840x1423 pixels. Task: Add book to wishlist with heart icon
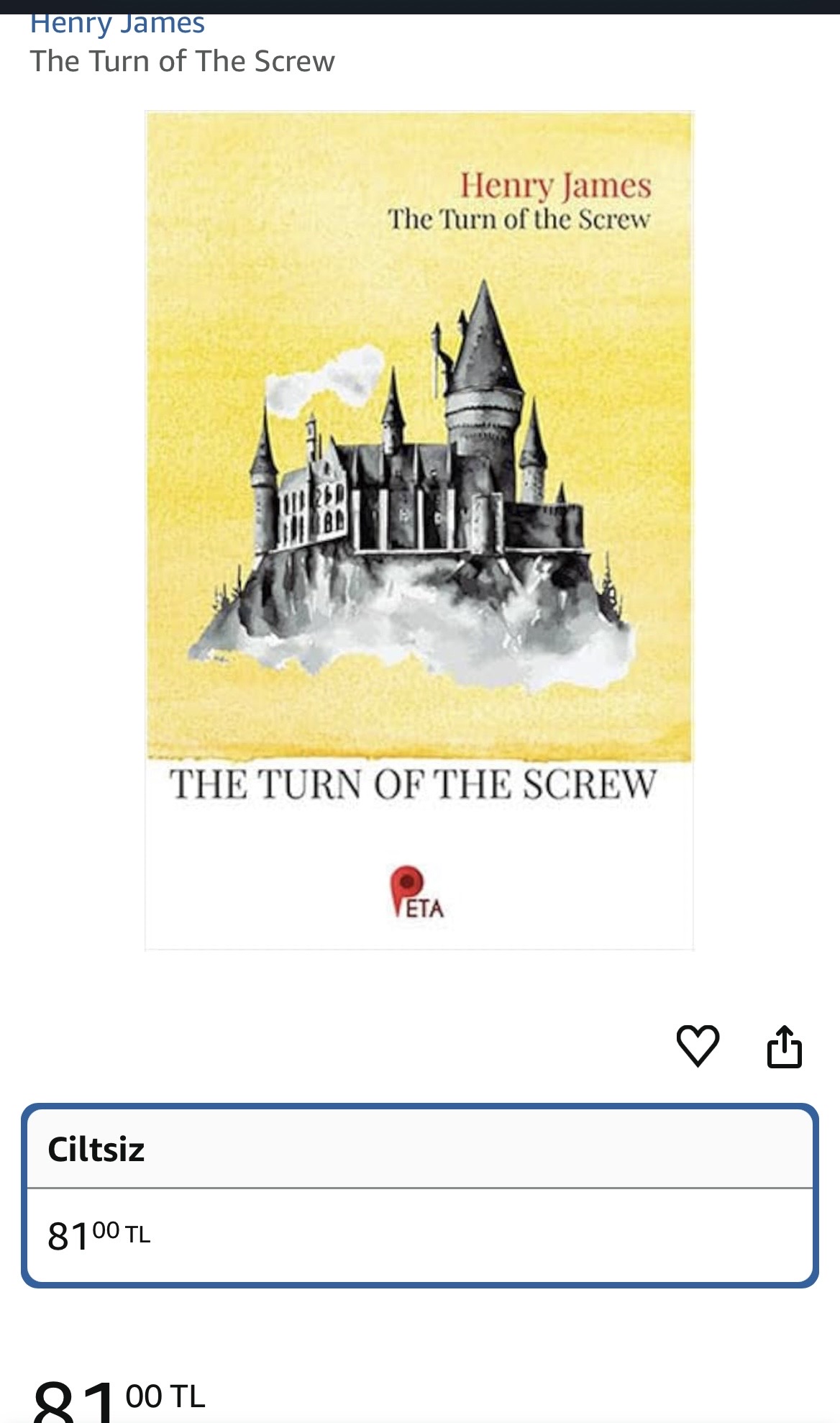tap(697, 1045)
